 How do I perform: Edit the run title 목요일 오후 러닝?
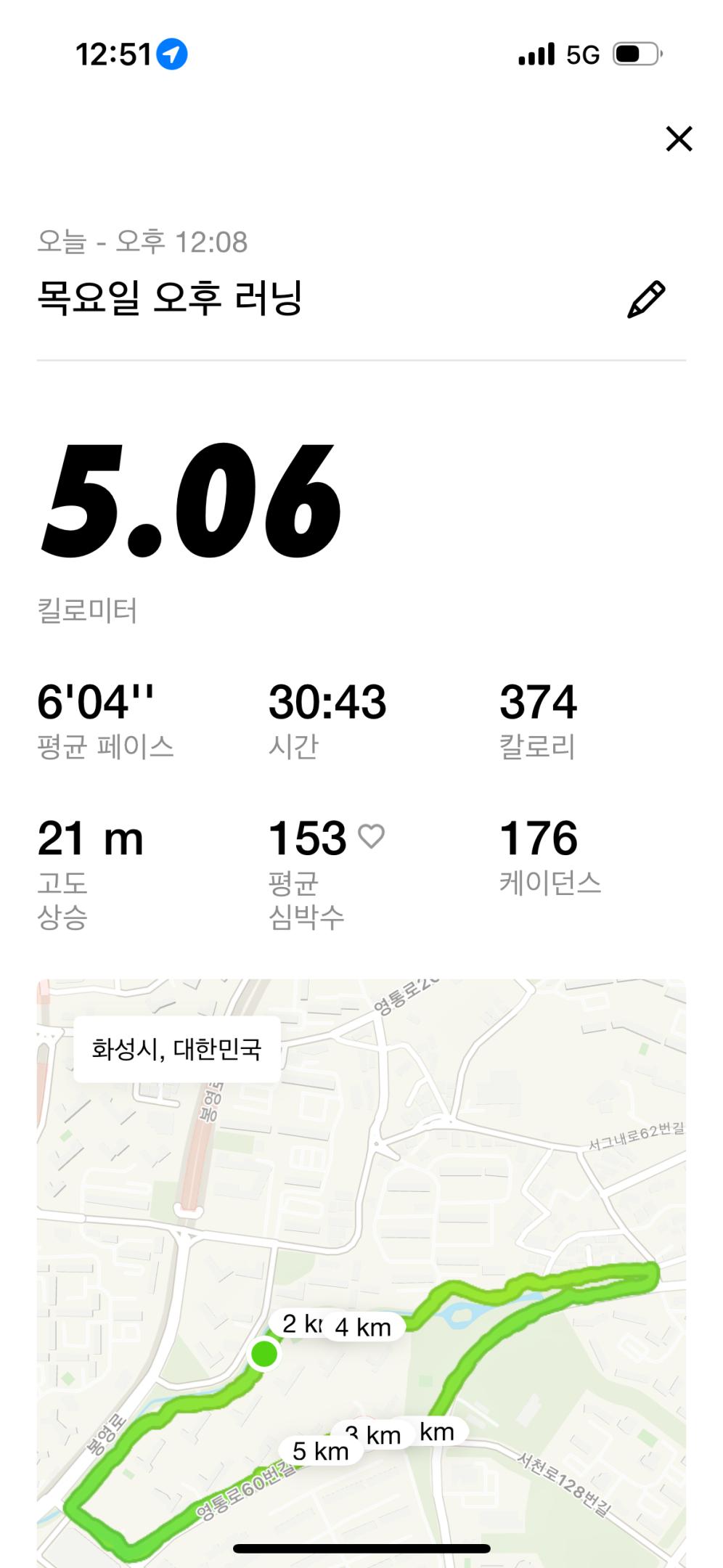[x=645, y=299]
